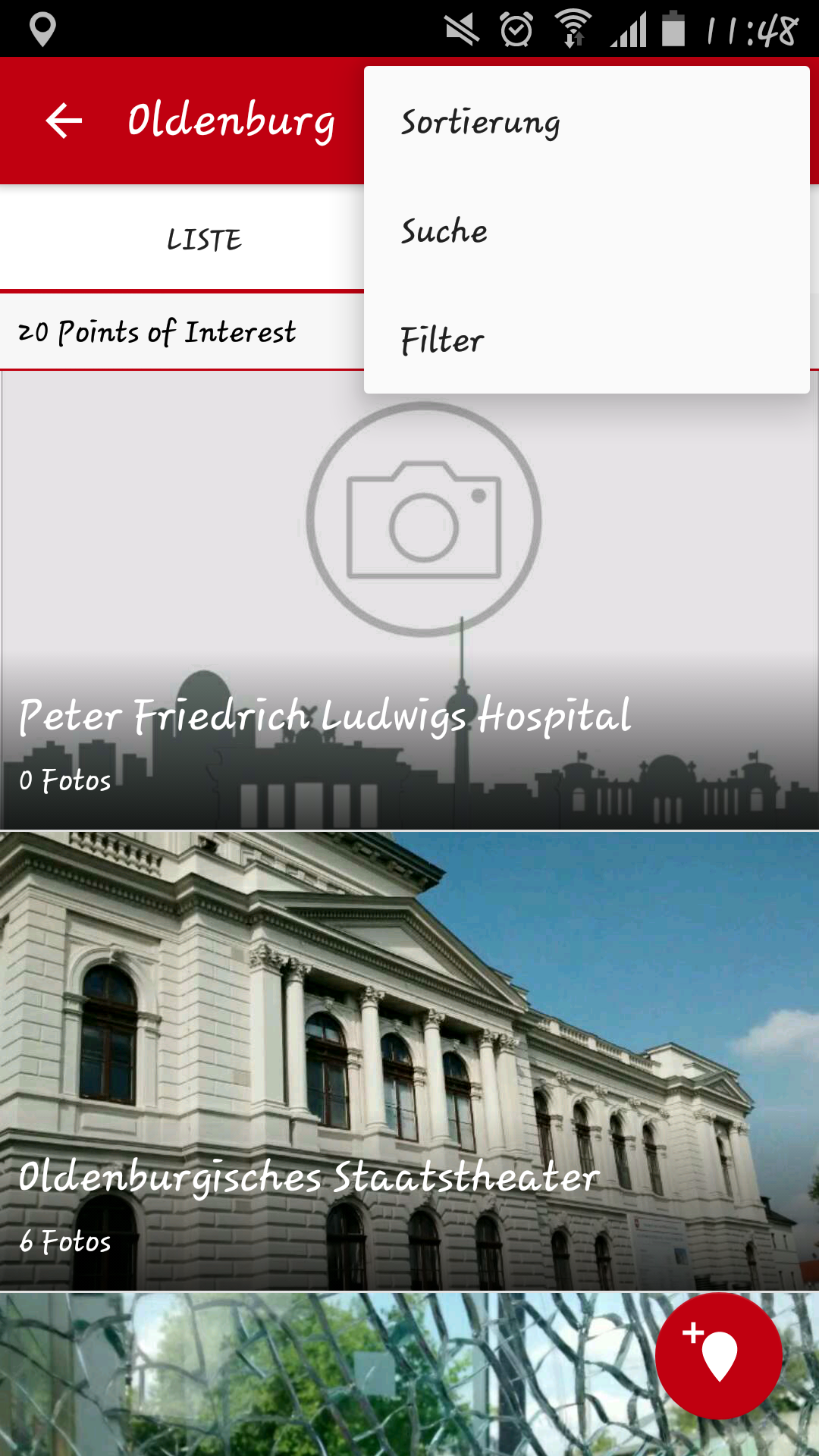Add a new point of interest
The width and height of the screenshot is (819, 1456).
click(x=718, y=1355)
